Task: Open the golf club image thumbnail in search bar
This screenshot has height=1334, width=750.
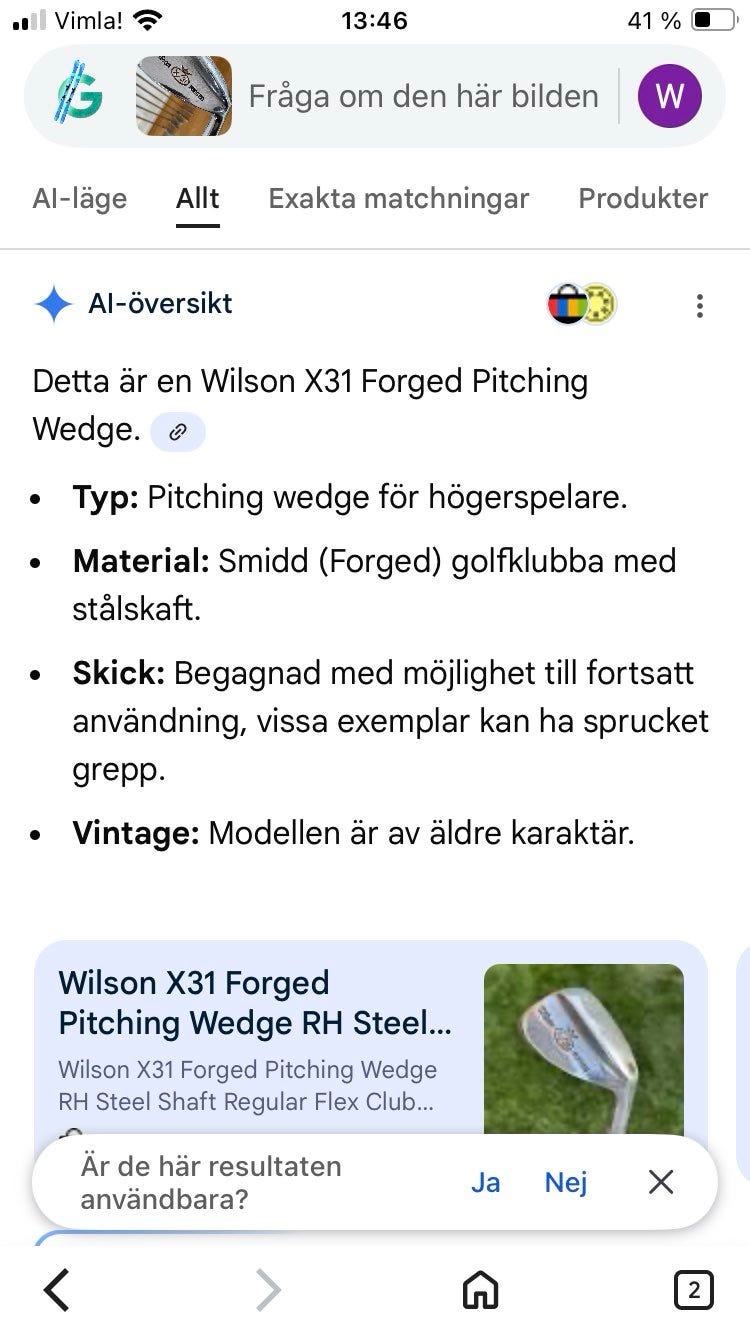Action: tap(184, 96)
